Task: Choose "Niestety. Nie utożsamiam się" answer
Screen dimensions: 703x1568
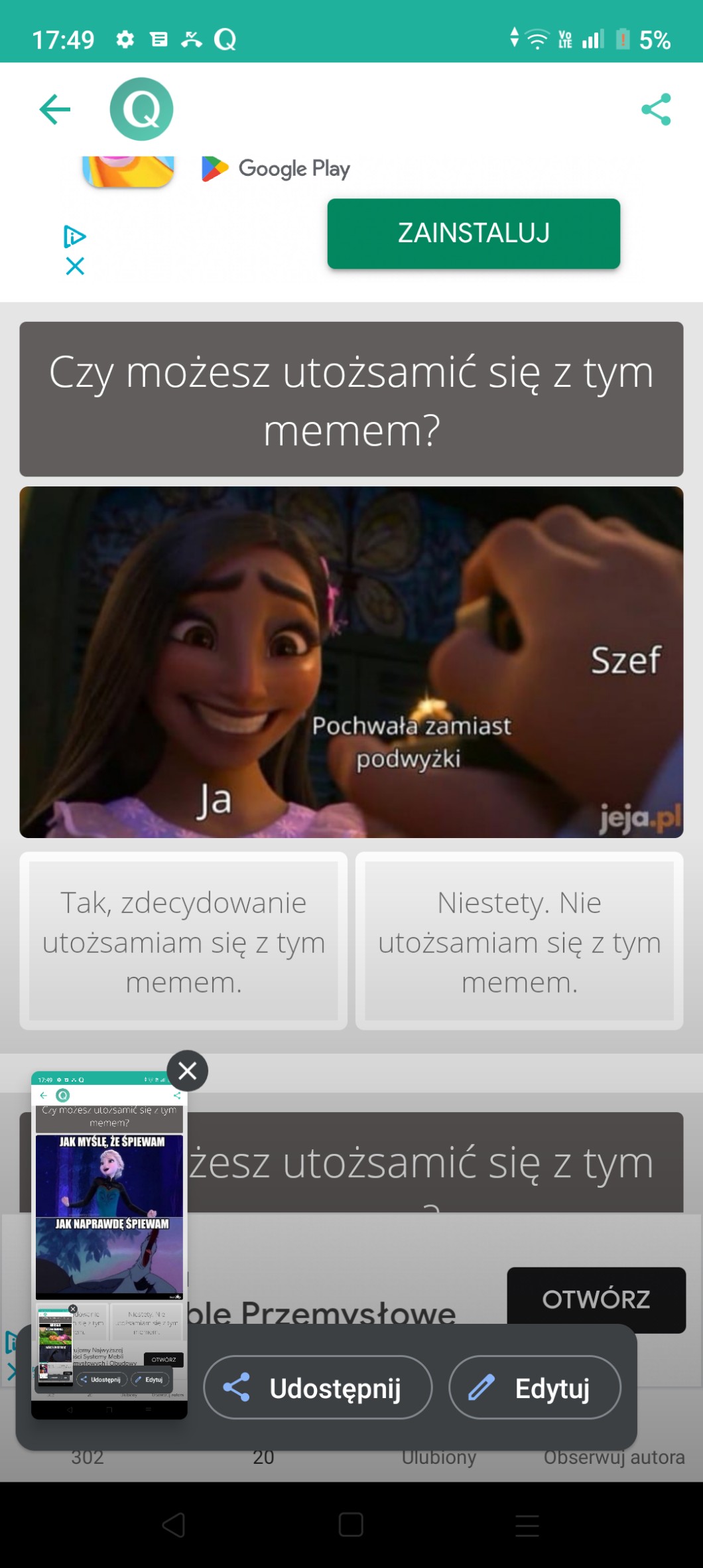Action: click(x=519, y=941)
